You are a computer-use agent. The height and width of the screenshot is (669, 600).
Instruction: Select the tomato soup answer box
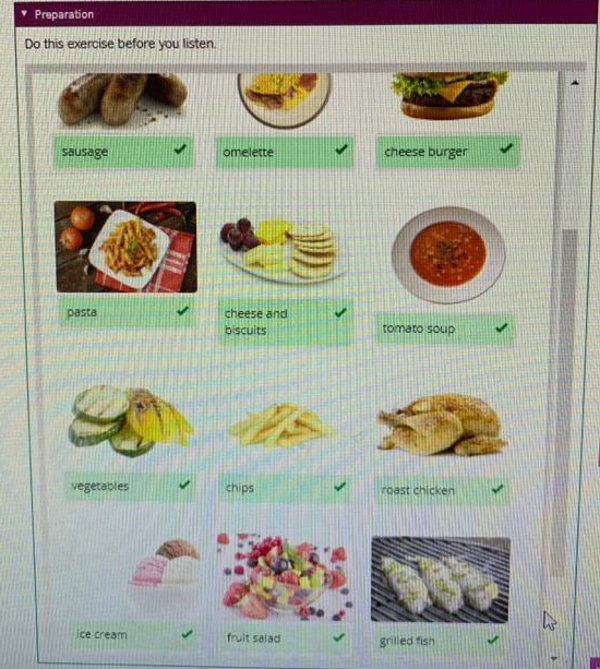coord(446,328)
